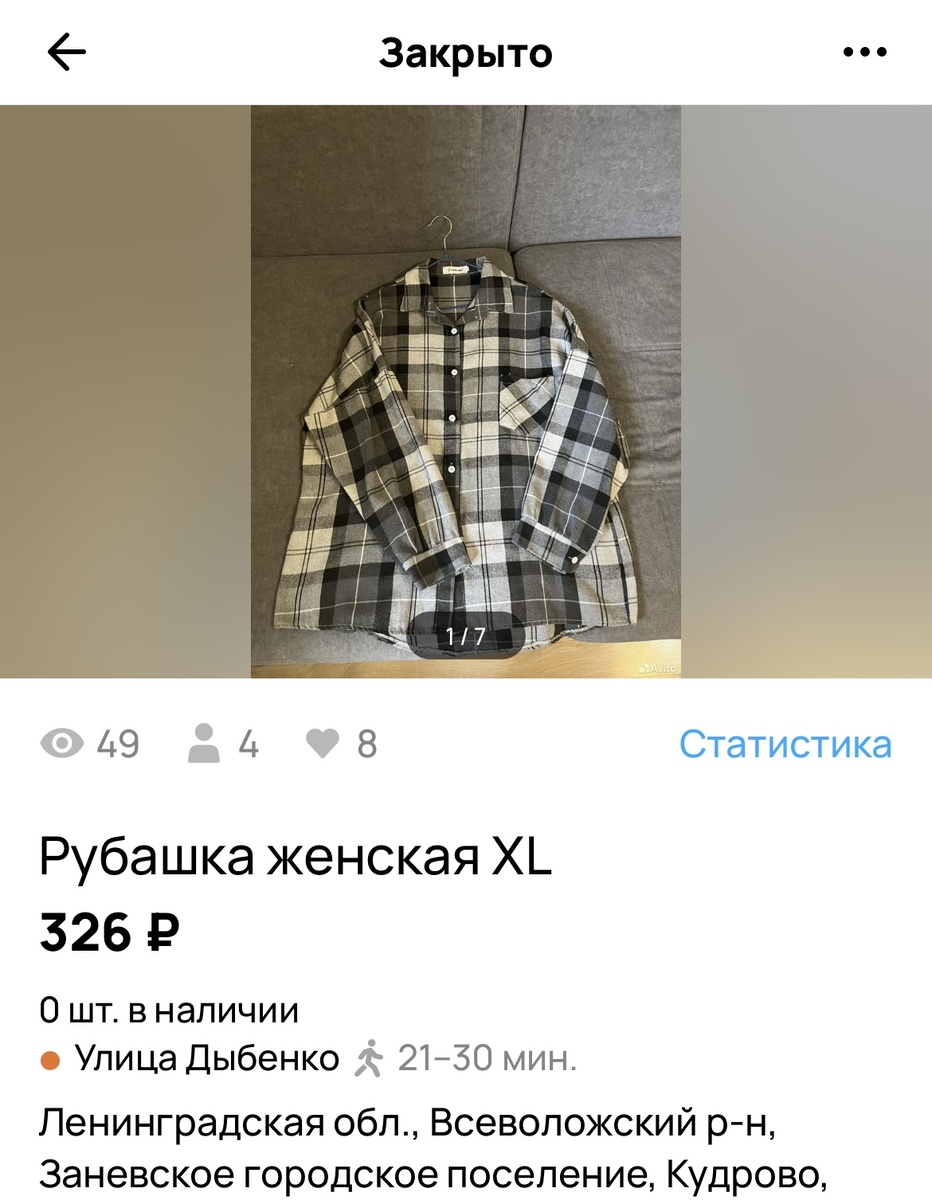Go back using the arrow

tap(67, 53)
